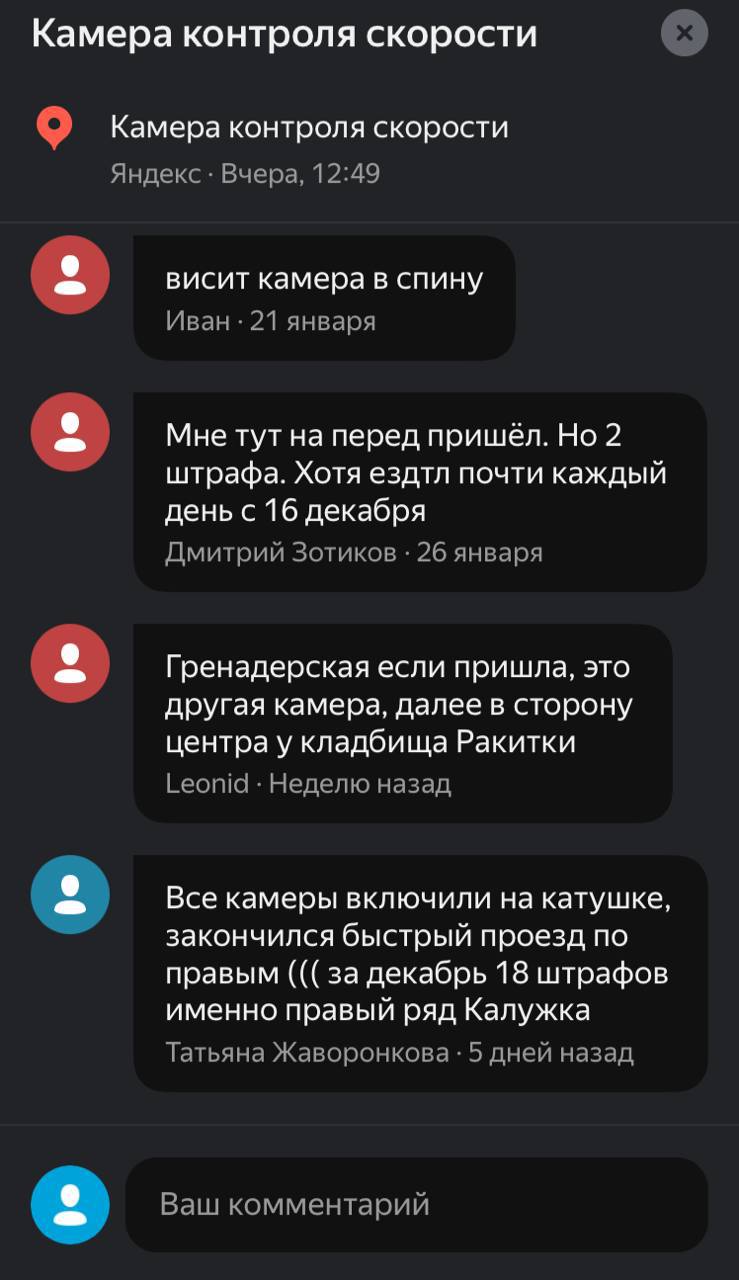Viewport: 739px width, 1280px height.
Task: Close the speed camera comments panel
Action: [x=684, y=34]
